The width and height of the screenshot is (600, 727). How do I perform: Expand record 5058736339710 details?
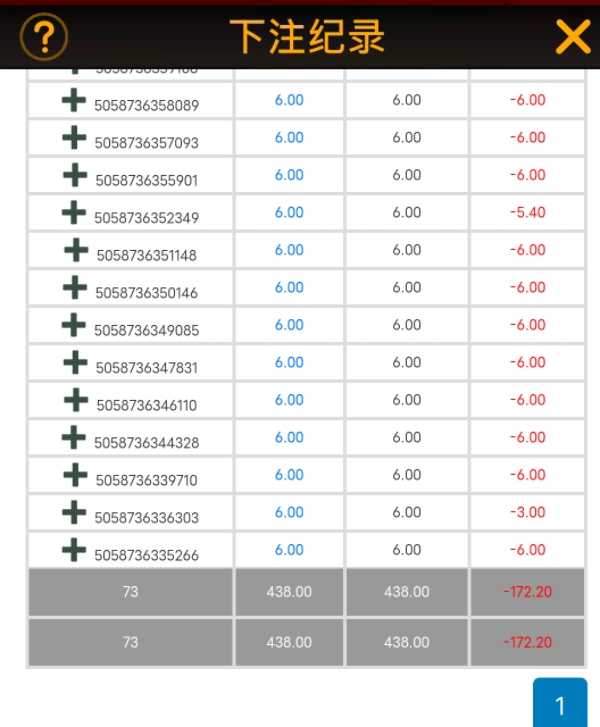click(x=76, y=475)
